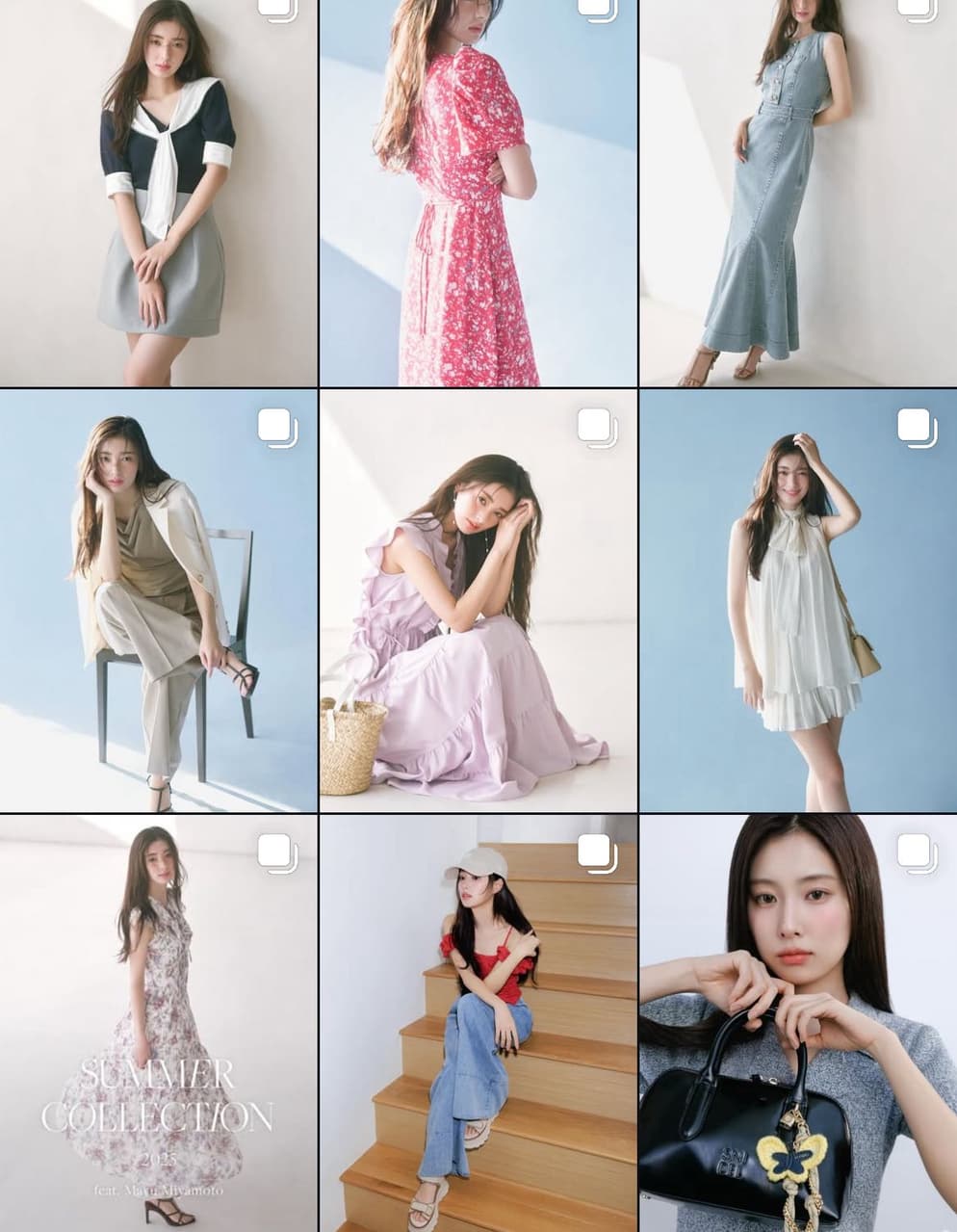The width and height of the screenshot is (957, 1232).
Task: Open the Summer Collection 2025 post
Action: (x=158, y=1023)
